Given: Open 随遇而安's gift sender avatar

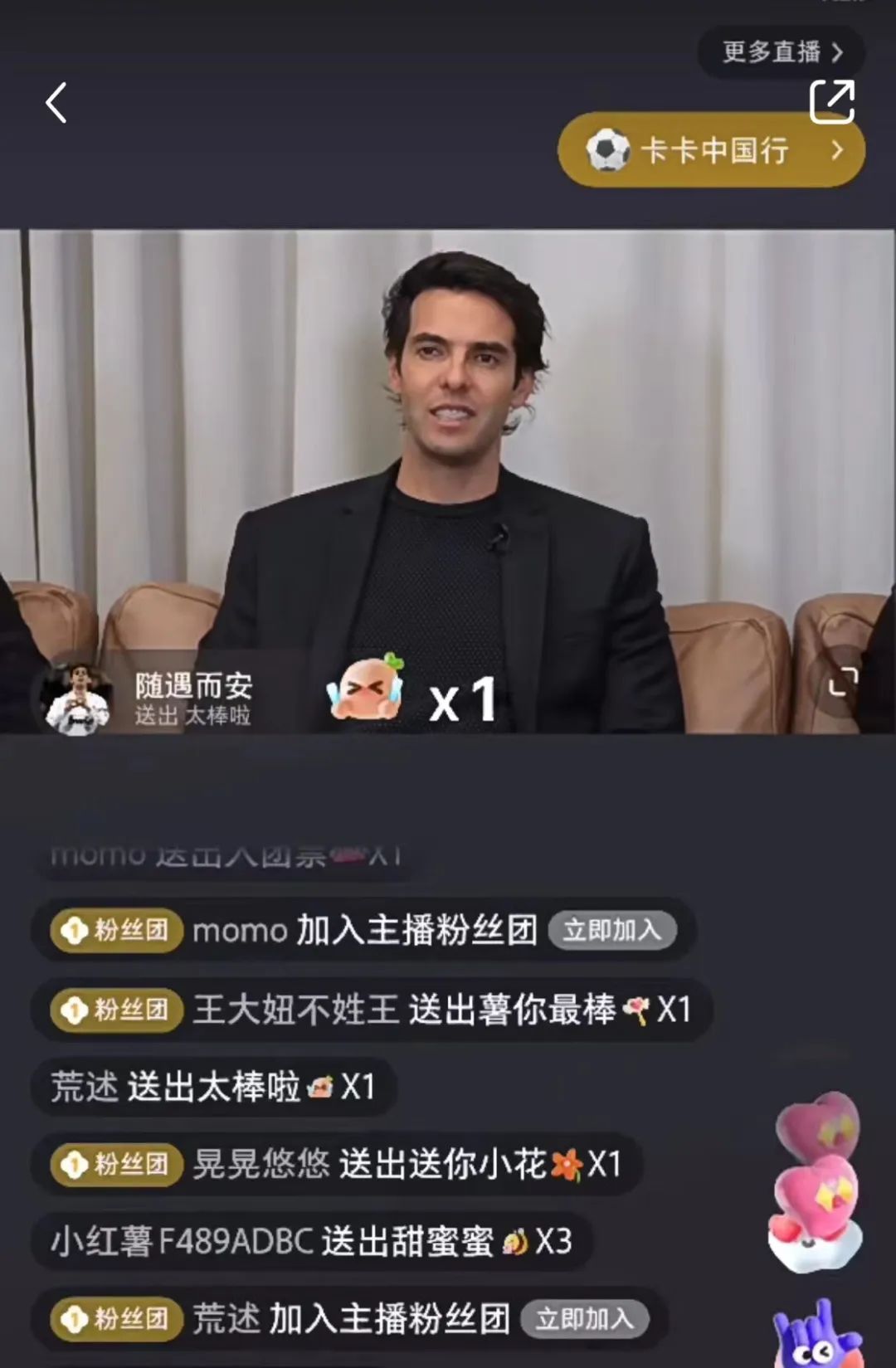Looking at the screenshot, I should 77,699.
